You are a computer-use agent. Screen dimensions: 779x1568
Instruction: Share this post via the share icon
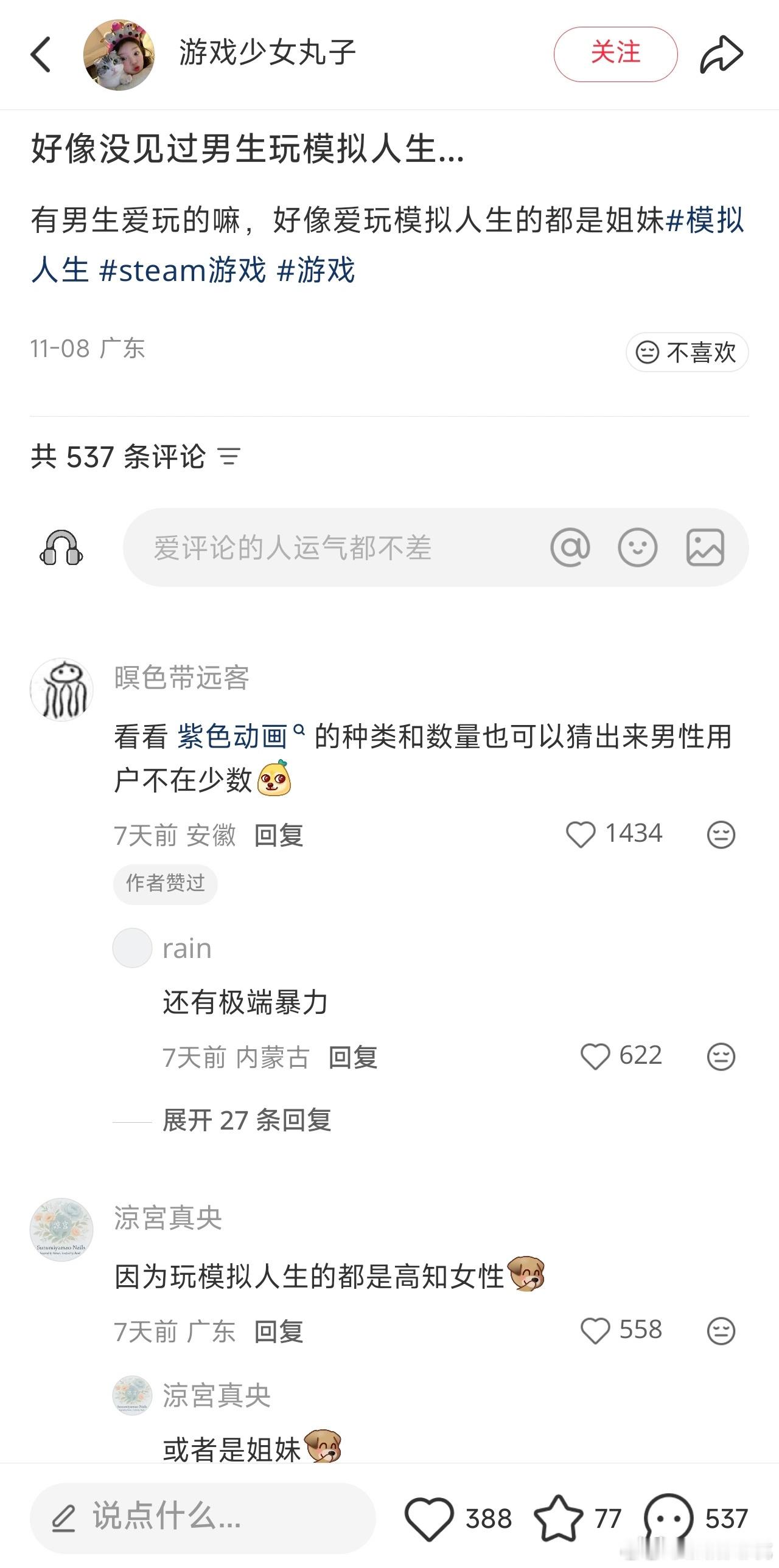pyautogui.click(x=722, y=54)
